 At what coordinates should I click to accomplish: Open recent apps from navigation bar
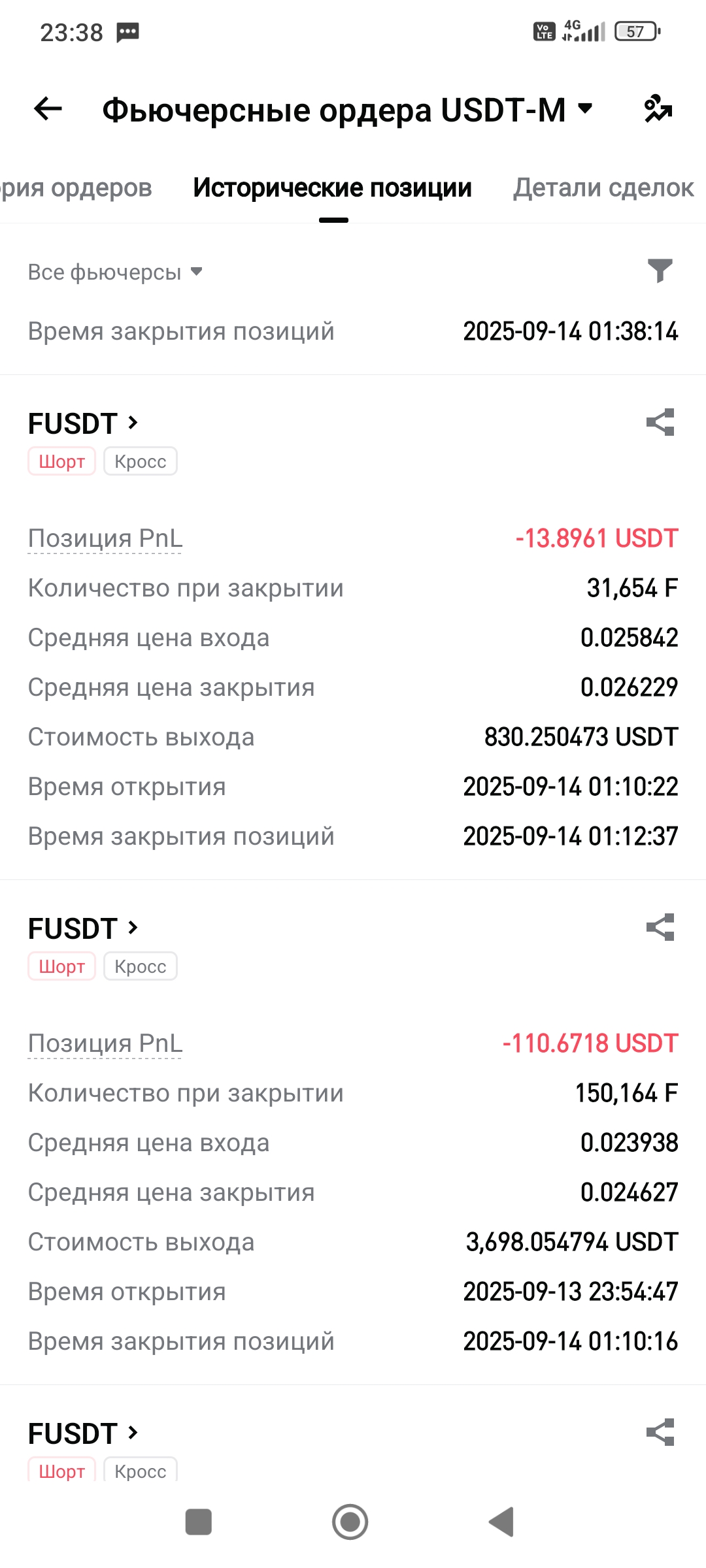[199, 1522]
